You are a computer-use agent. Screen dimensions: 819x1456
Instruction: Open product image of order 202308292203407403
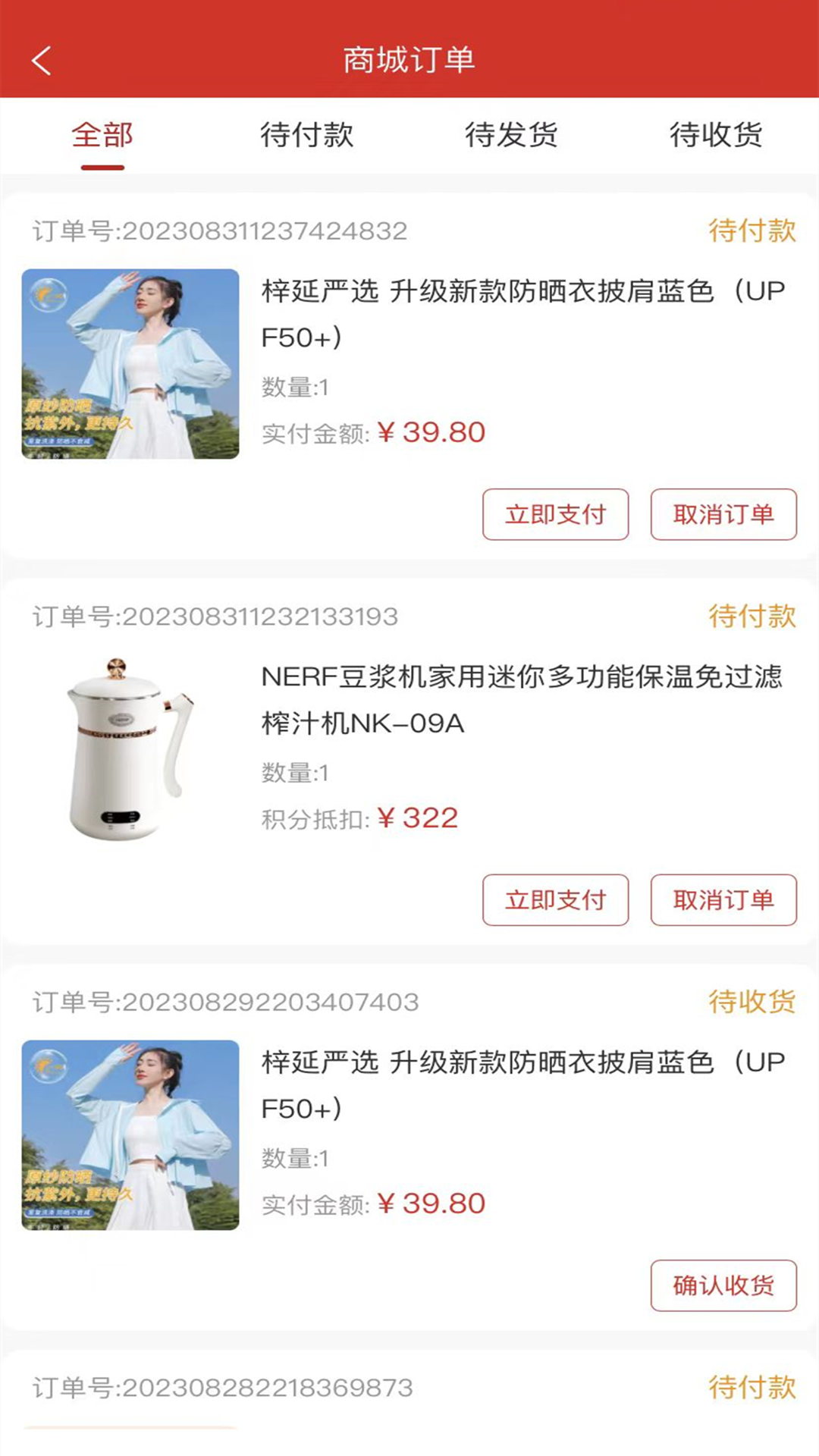coord(130,1135)
